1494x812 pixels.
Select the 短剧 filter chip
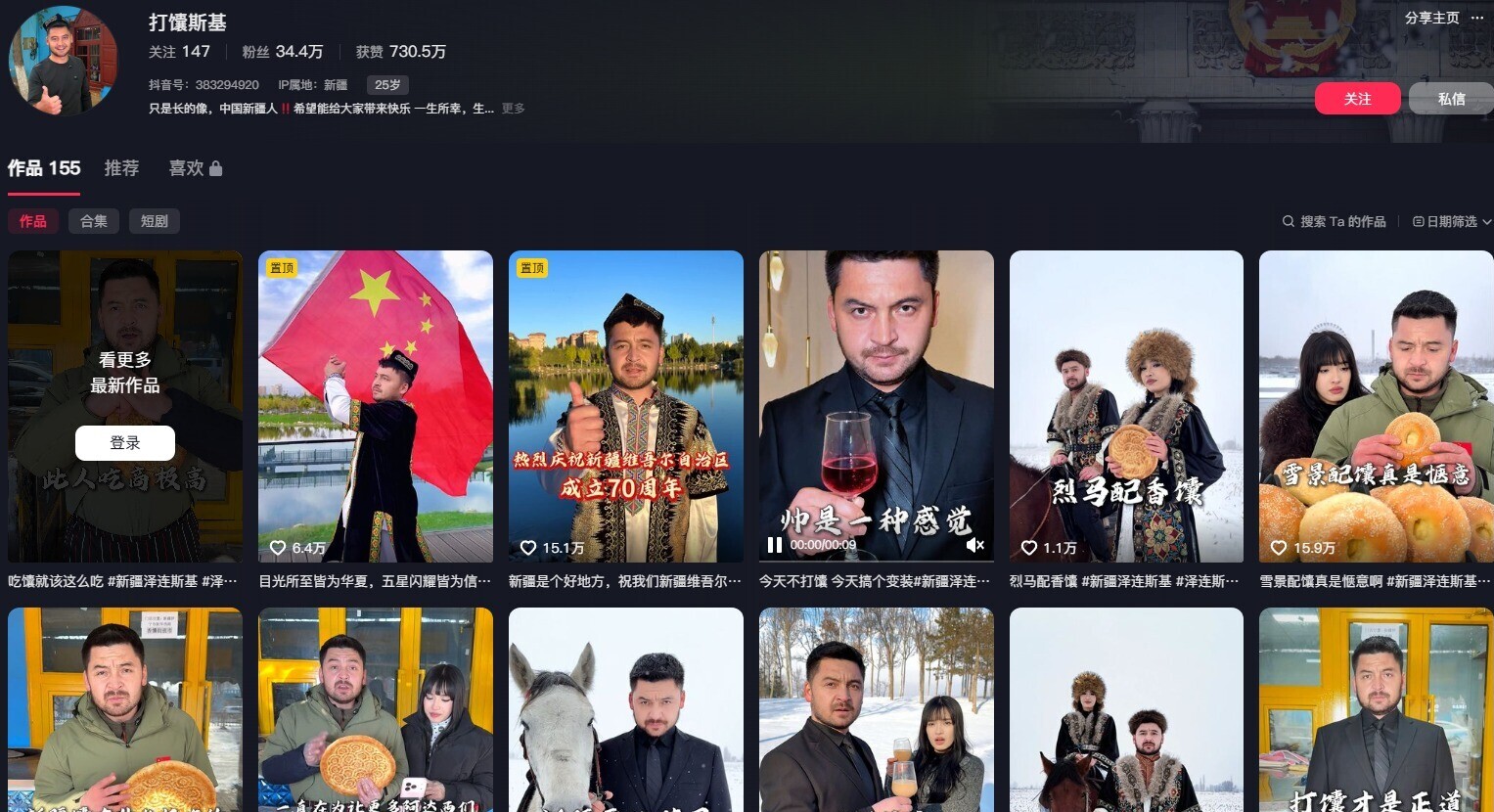(x=155, y=221)
